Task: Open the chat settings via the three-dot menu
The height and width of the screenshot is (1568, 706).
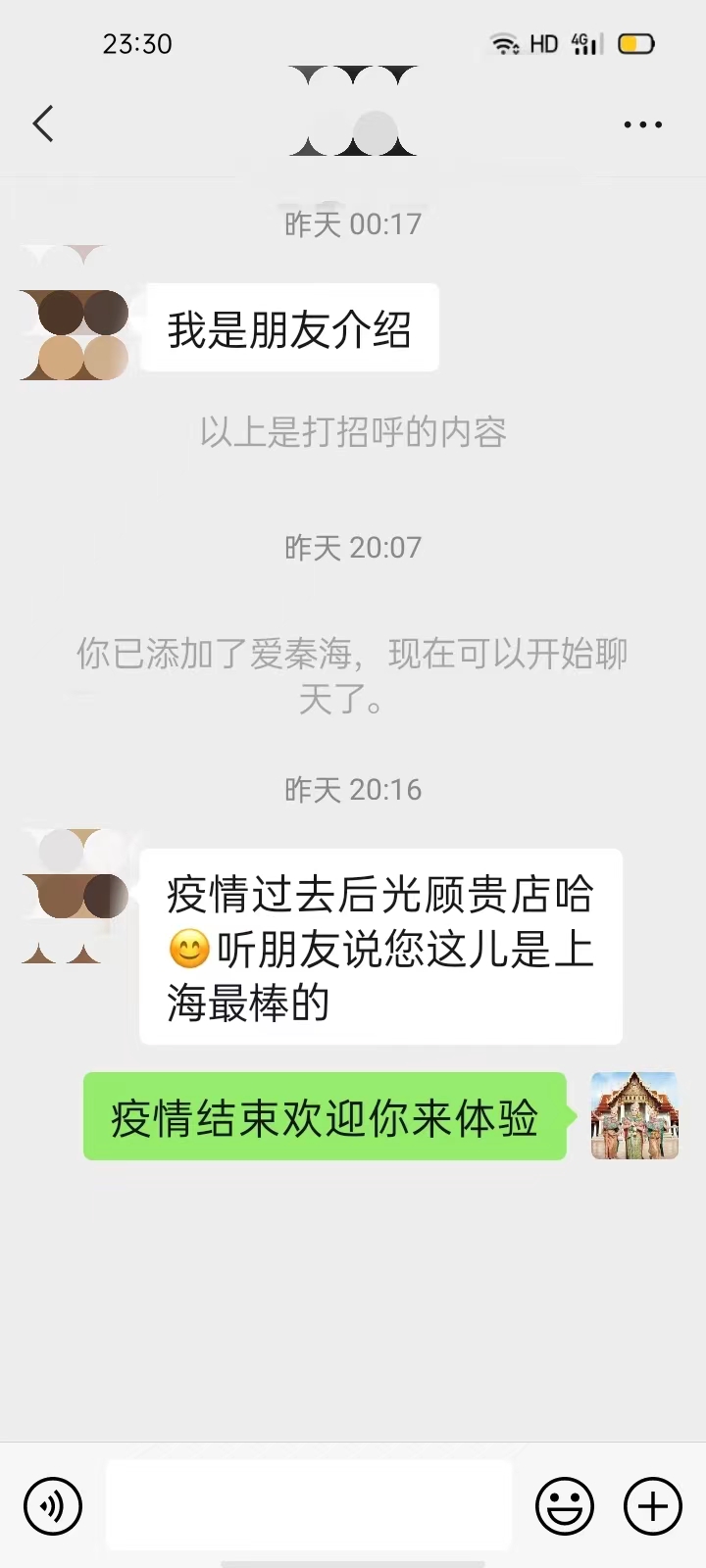Action: (644, 124)
